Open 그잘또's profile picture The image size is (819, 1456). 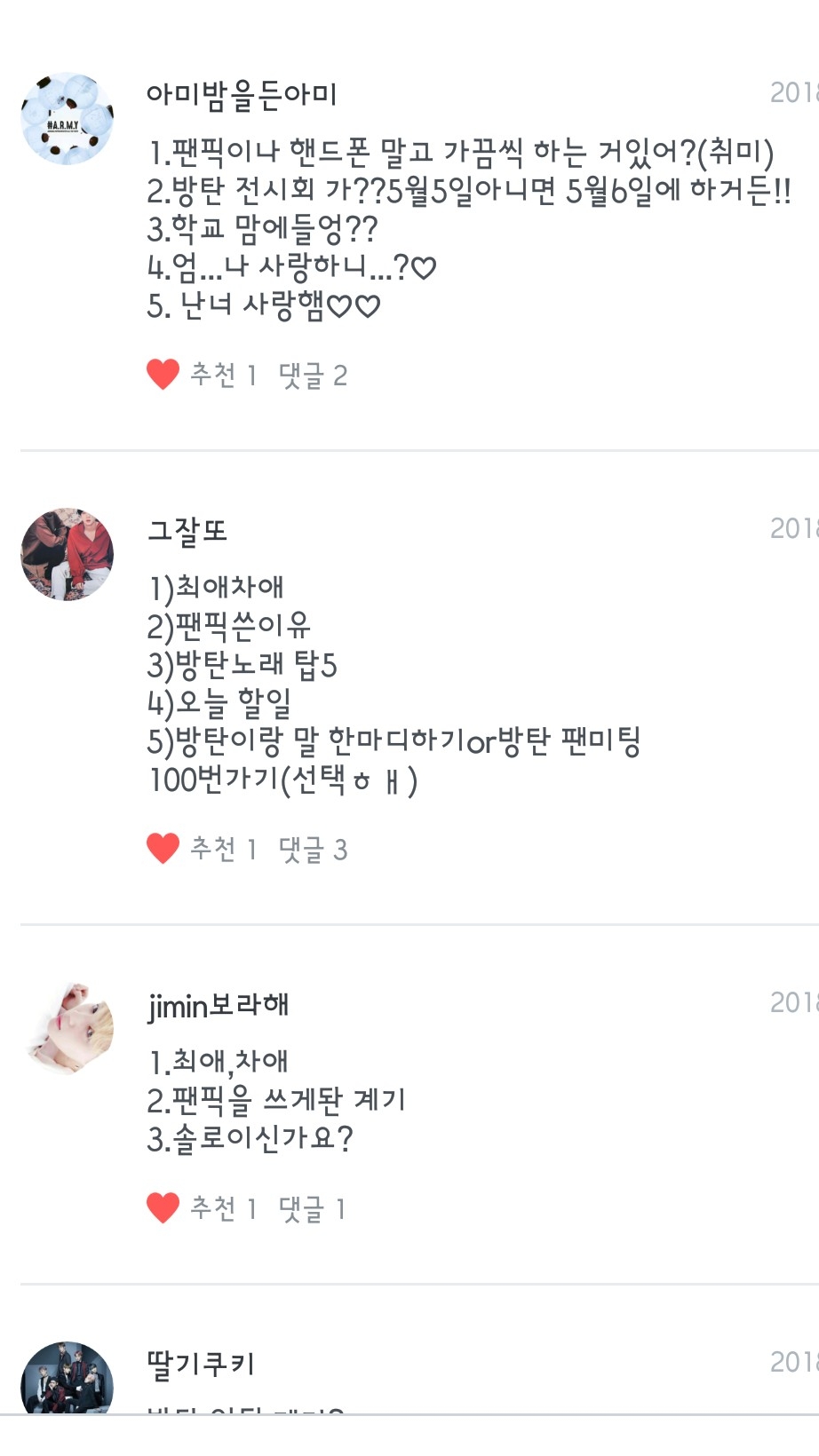point(68,555)
